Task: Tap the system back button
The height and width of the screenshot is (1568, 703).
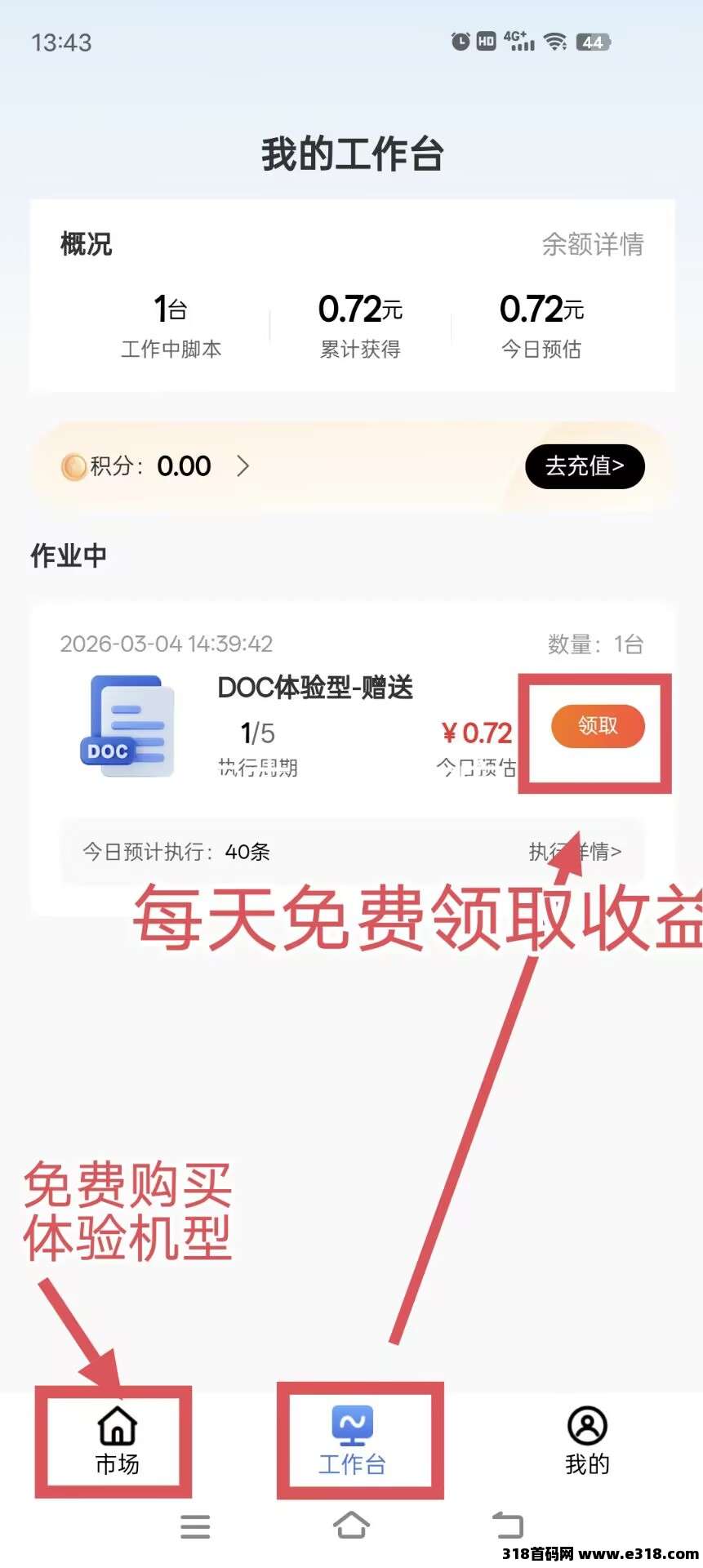Action: pyautogui.click(x=507, y=1526)
